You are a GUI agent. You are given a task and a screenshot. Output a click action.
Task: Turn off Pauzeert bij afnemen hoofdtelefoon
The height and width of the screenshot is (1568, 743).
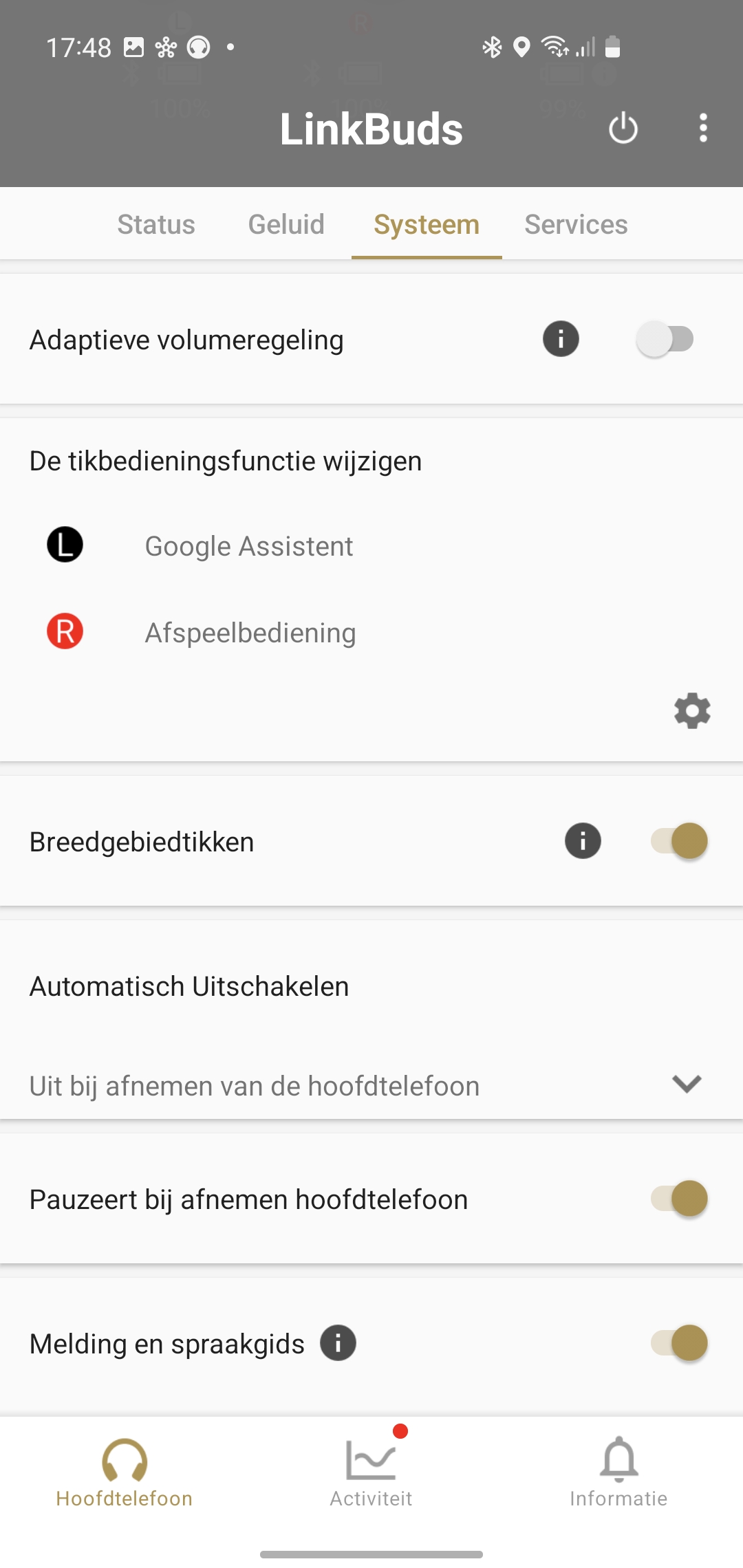point(680,1199)
